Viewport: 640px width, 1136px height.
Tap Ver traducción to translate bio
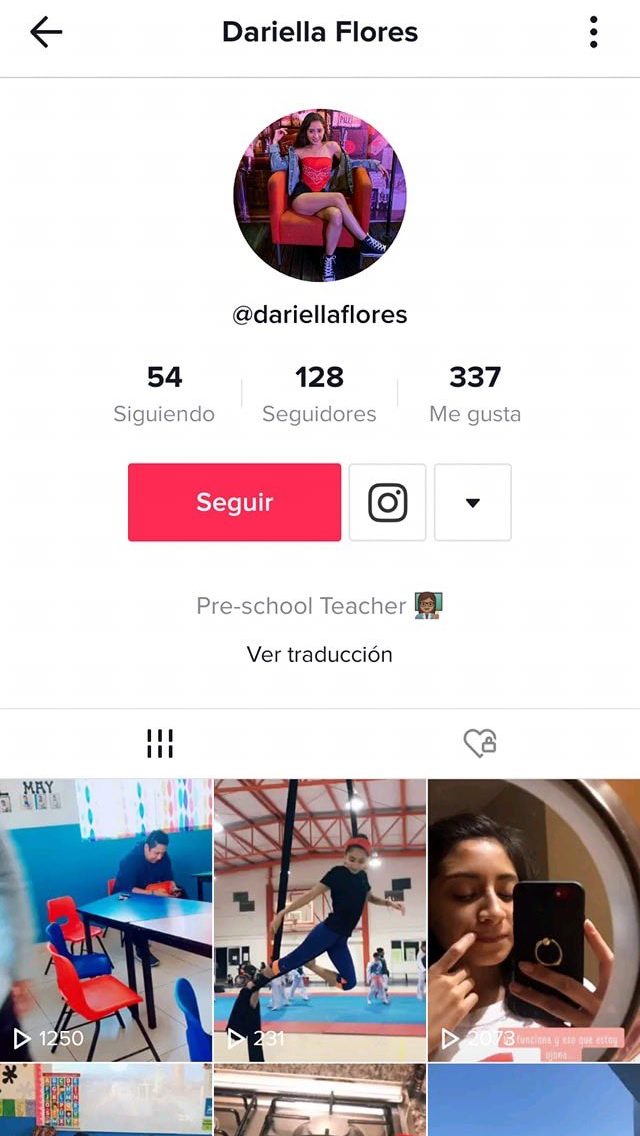[320, 654]
